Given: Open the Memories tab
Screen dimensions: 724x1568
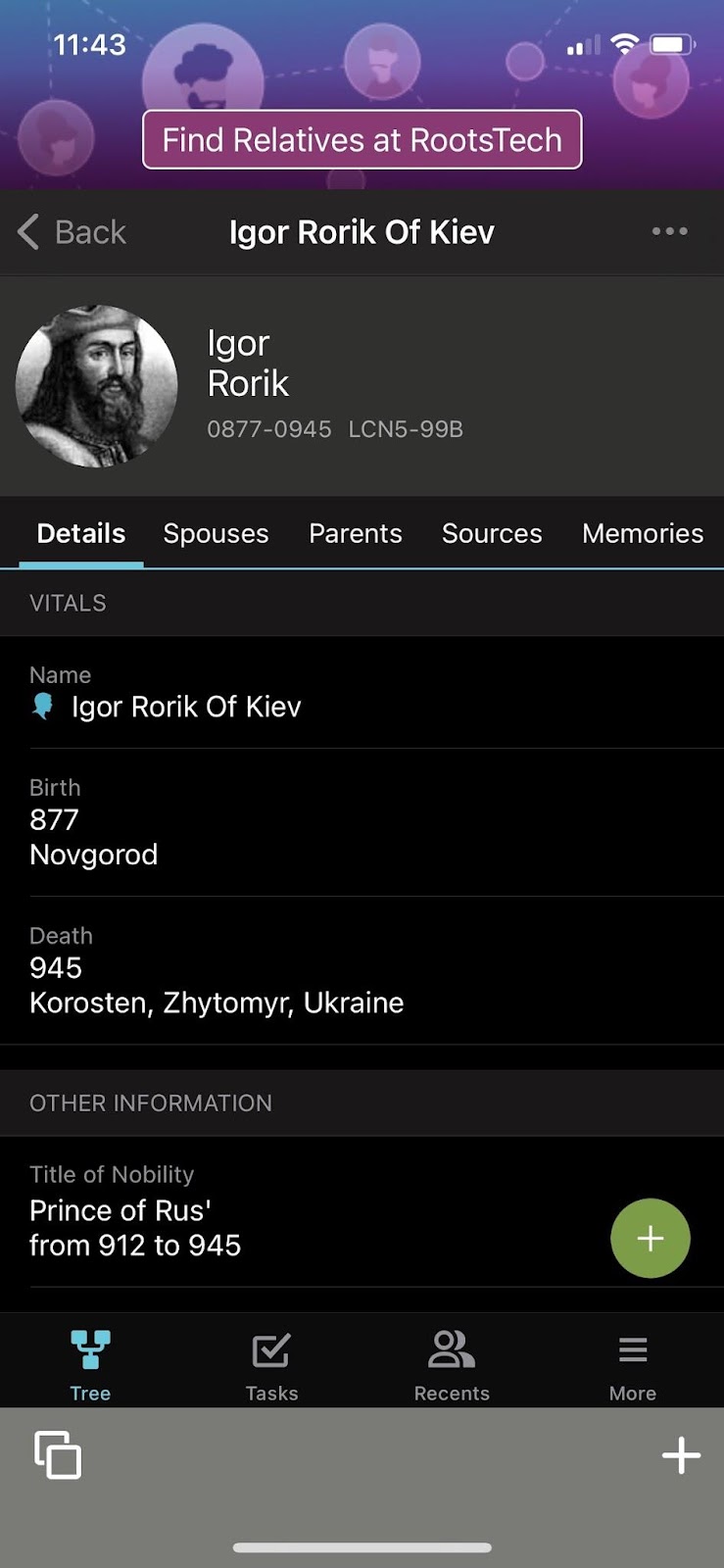Looking at the screenshot, I should (643, 533).
